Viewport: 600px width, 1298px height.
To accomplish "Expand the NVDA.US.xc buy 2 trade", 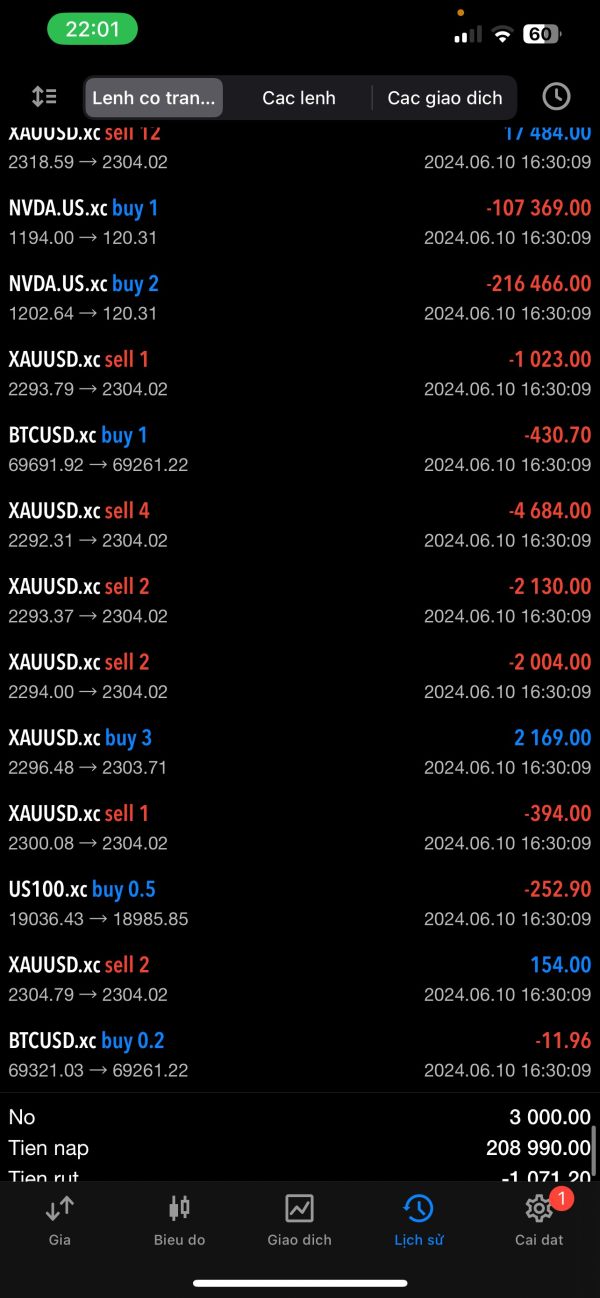I will (x=300, y=298).
